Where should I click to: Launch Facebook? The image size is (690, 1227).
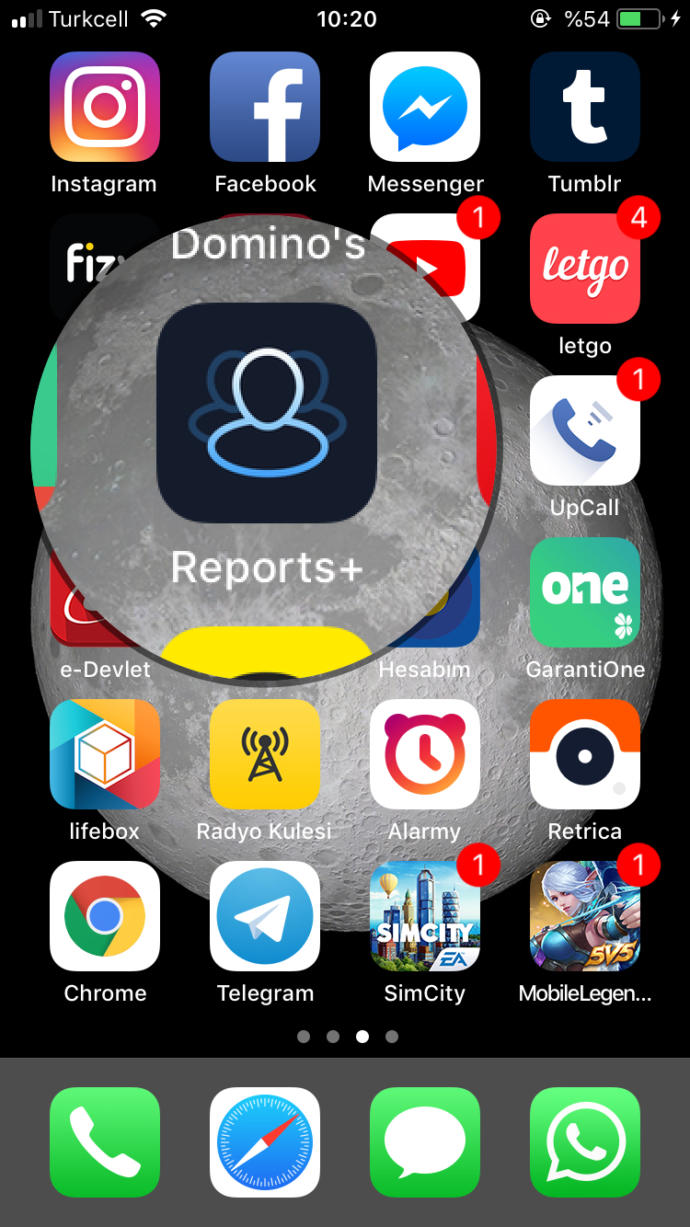(x=265, y=107)
